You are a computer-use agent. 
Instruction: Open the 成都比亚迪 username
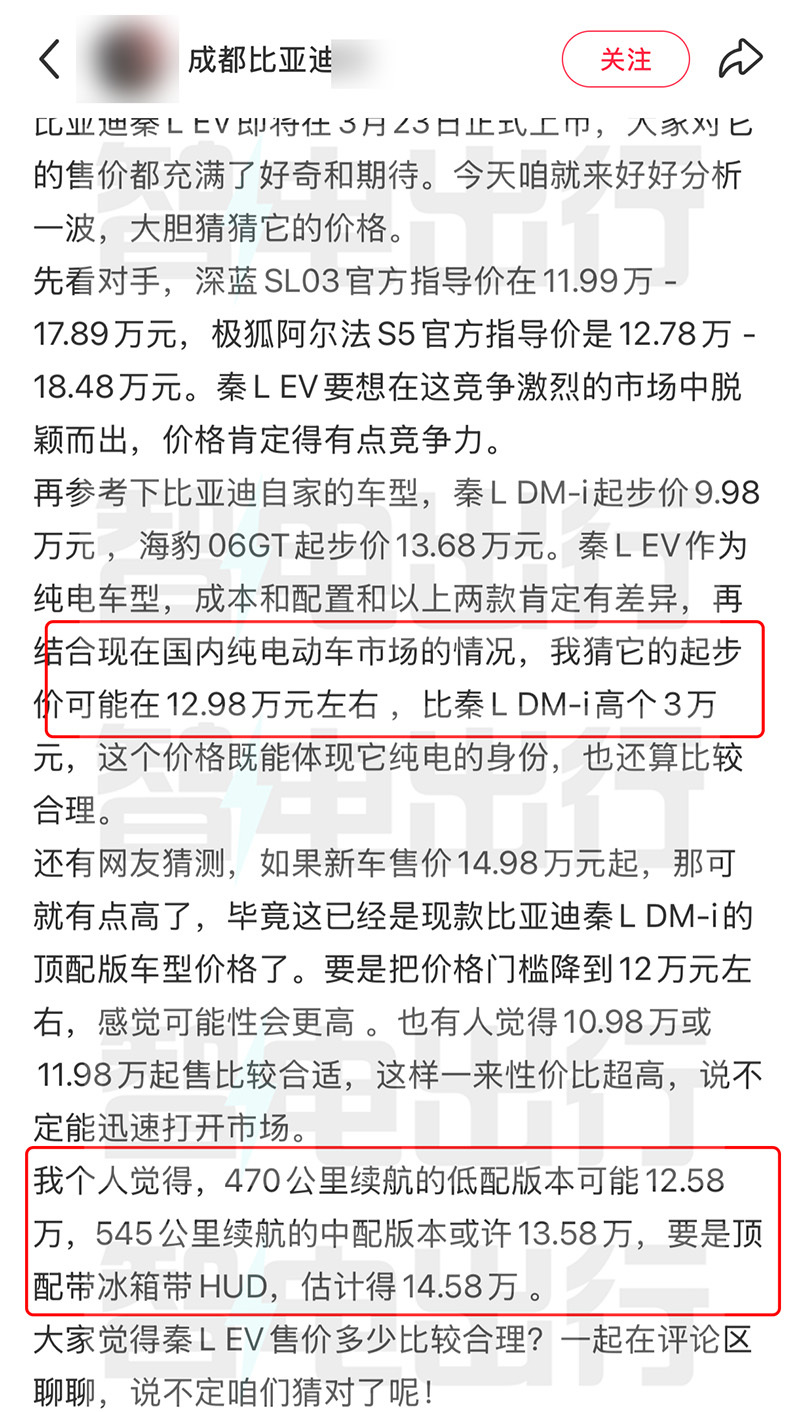pyautogui.click(x=260, y=61)
